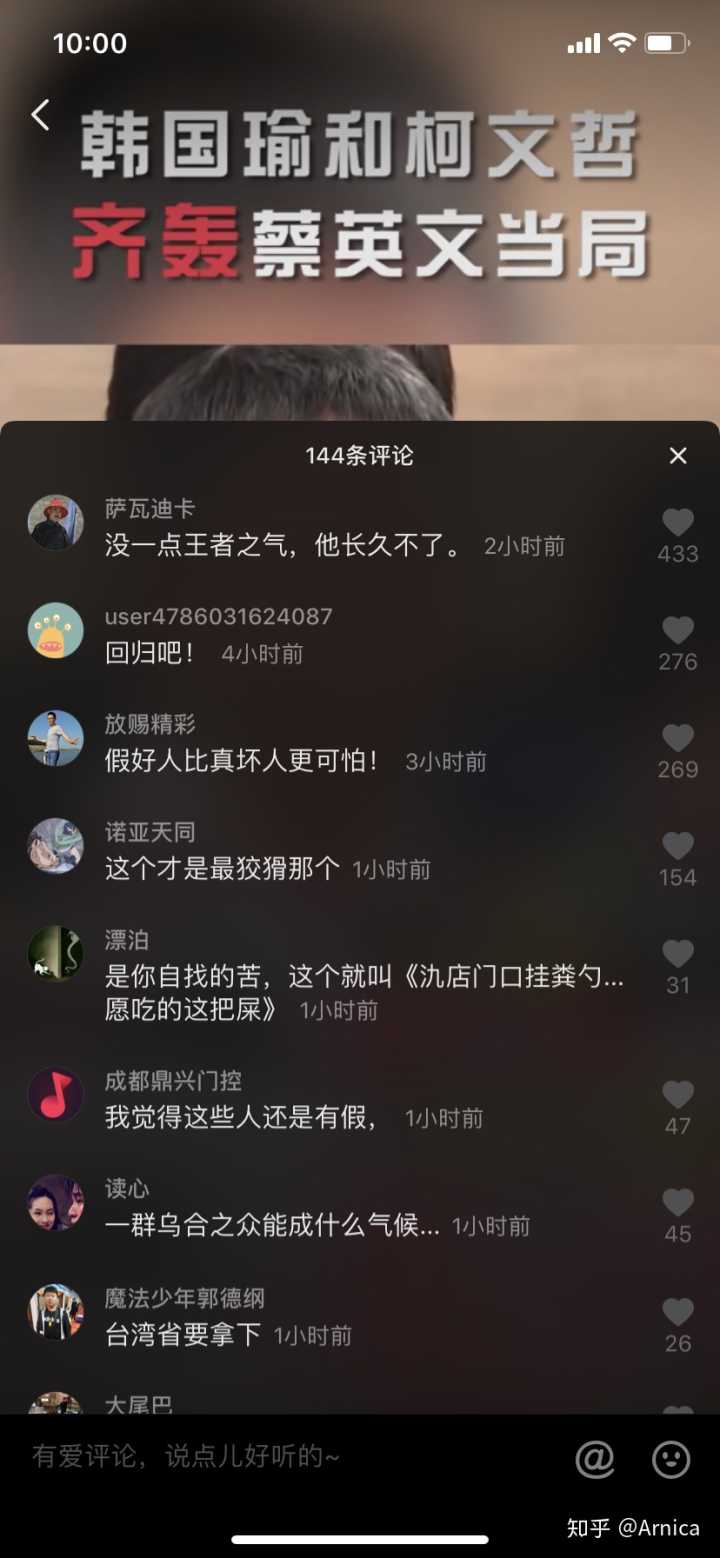Reply to the comment "台湾省要拿下"

pyautogui.click(x=183, y=1335)
